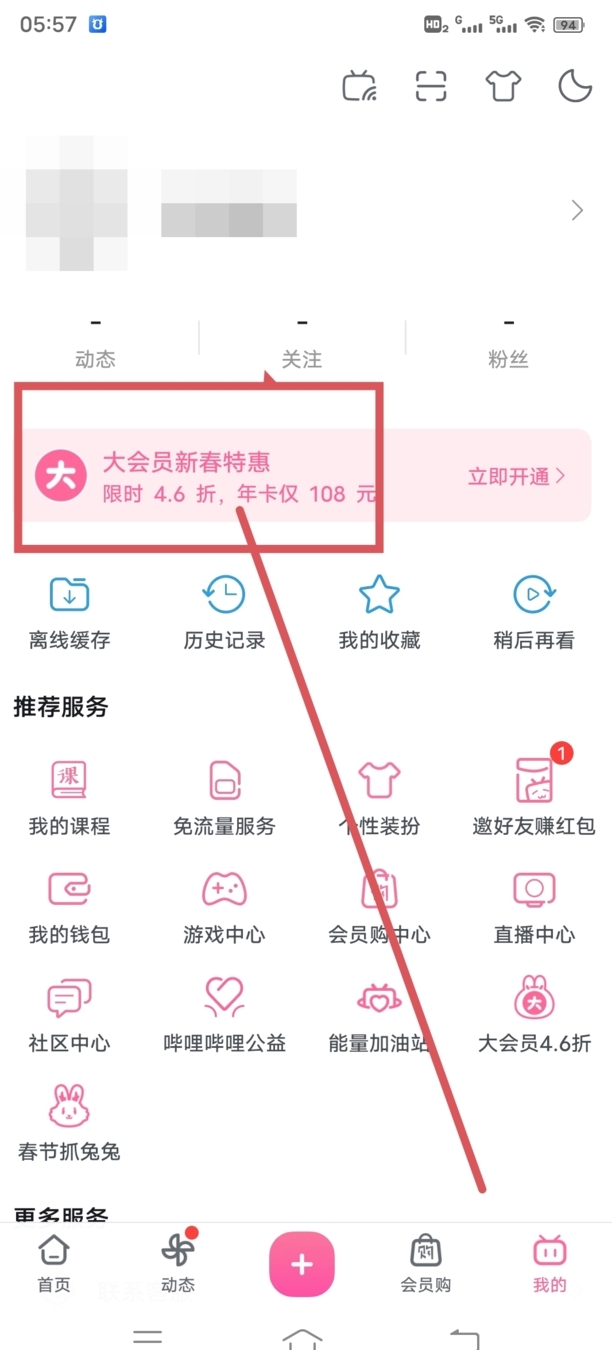
Task: Tap the pink plus upload button
Action: coord(301,1264)
